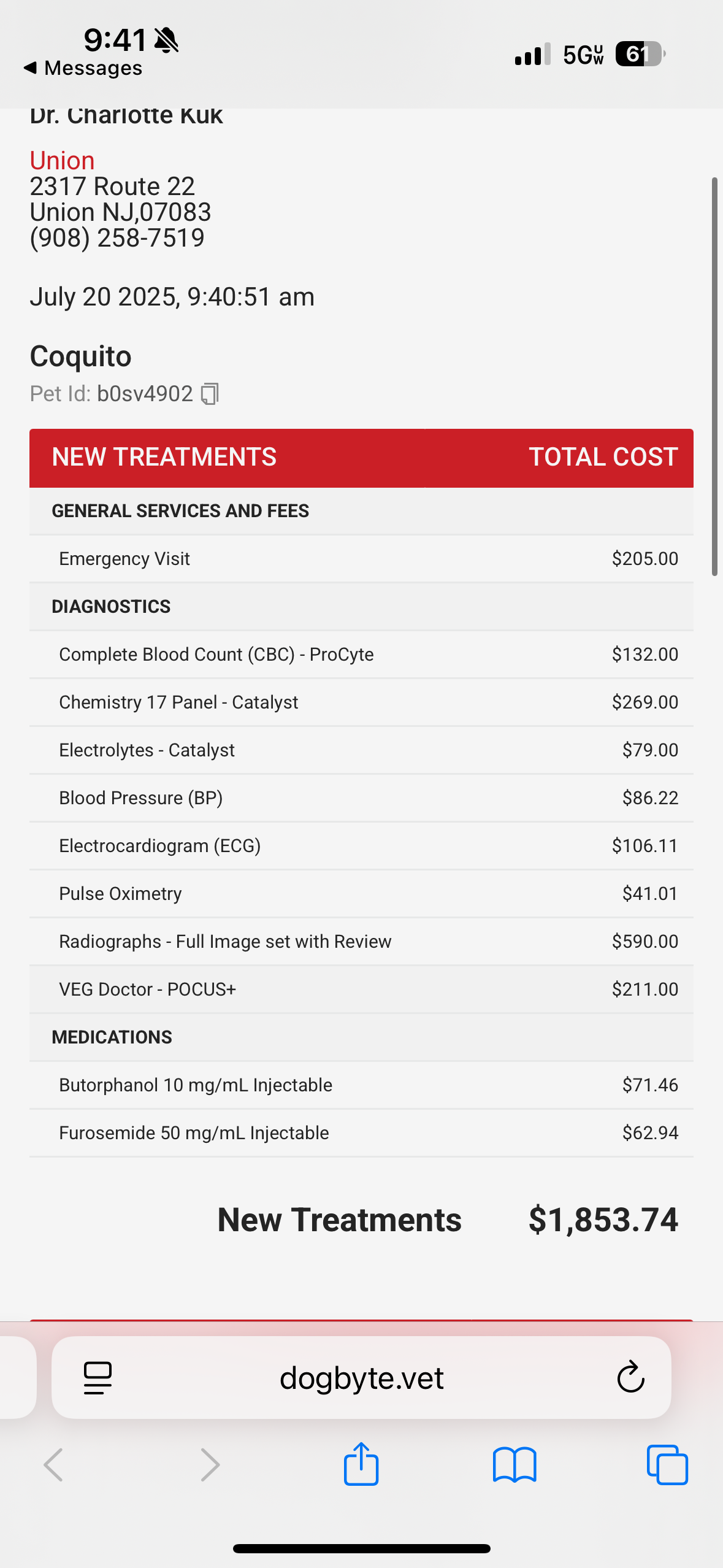Call the (908) 258-7519 phone number
Screen dimensions: 723x1568
tap(117, 238)
